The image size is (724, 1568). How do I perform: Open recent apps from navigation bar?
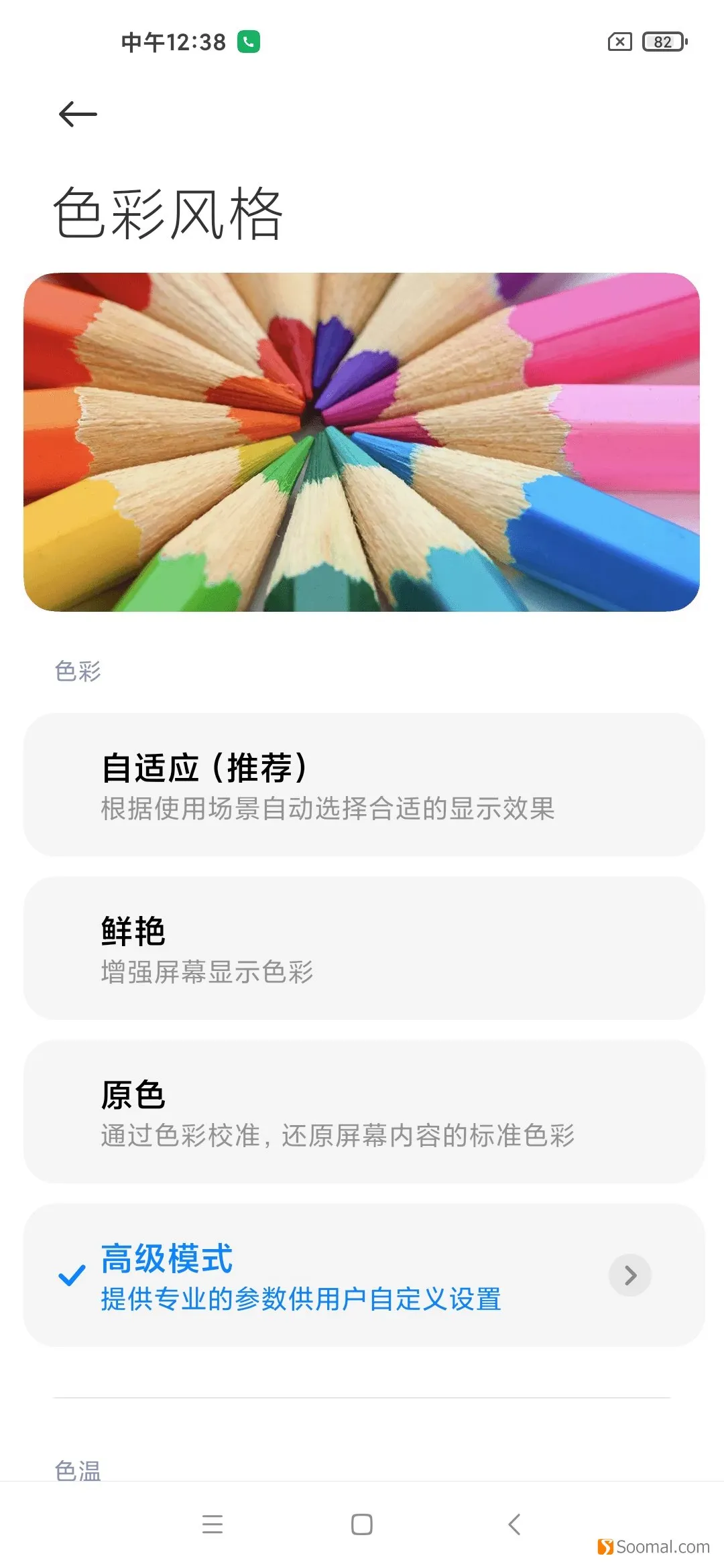point(213,1524)
